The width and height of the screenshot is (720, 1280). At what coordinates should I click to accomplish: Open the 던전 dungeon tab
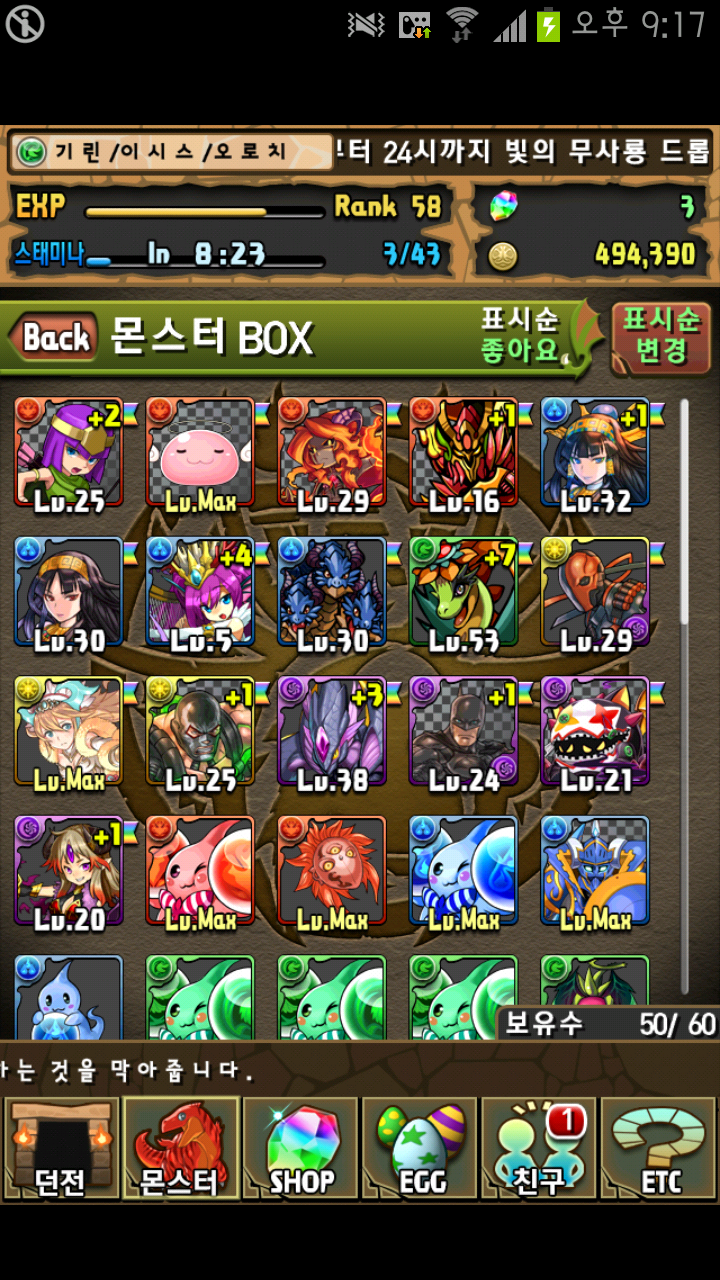(x=60, y=1148)
